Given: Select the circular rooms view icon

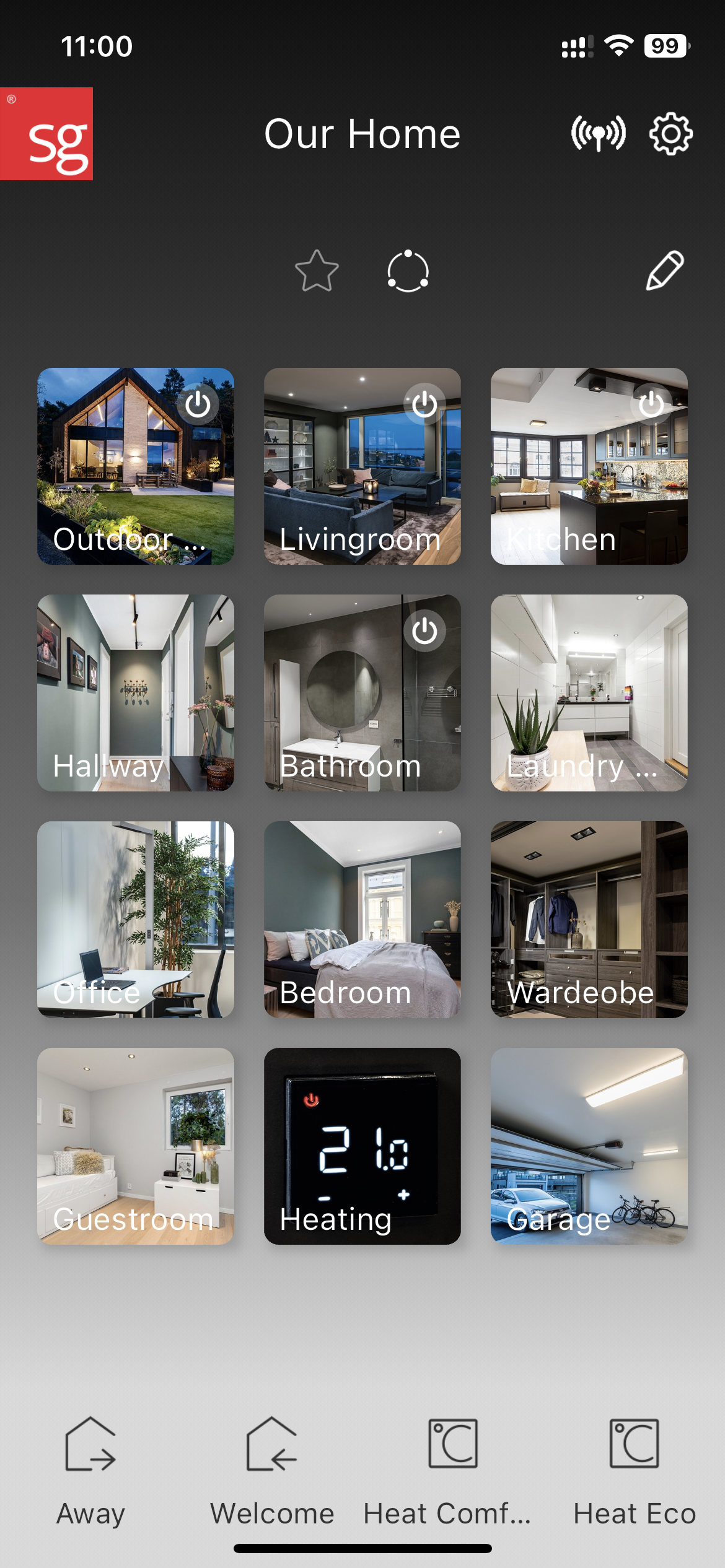Looking at the screenshot, I should (408, 271).
